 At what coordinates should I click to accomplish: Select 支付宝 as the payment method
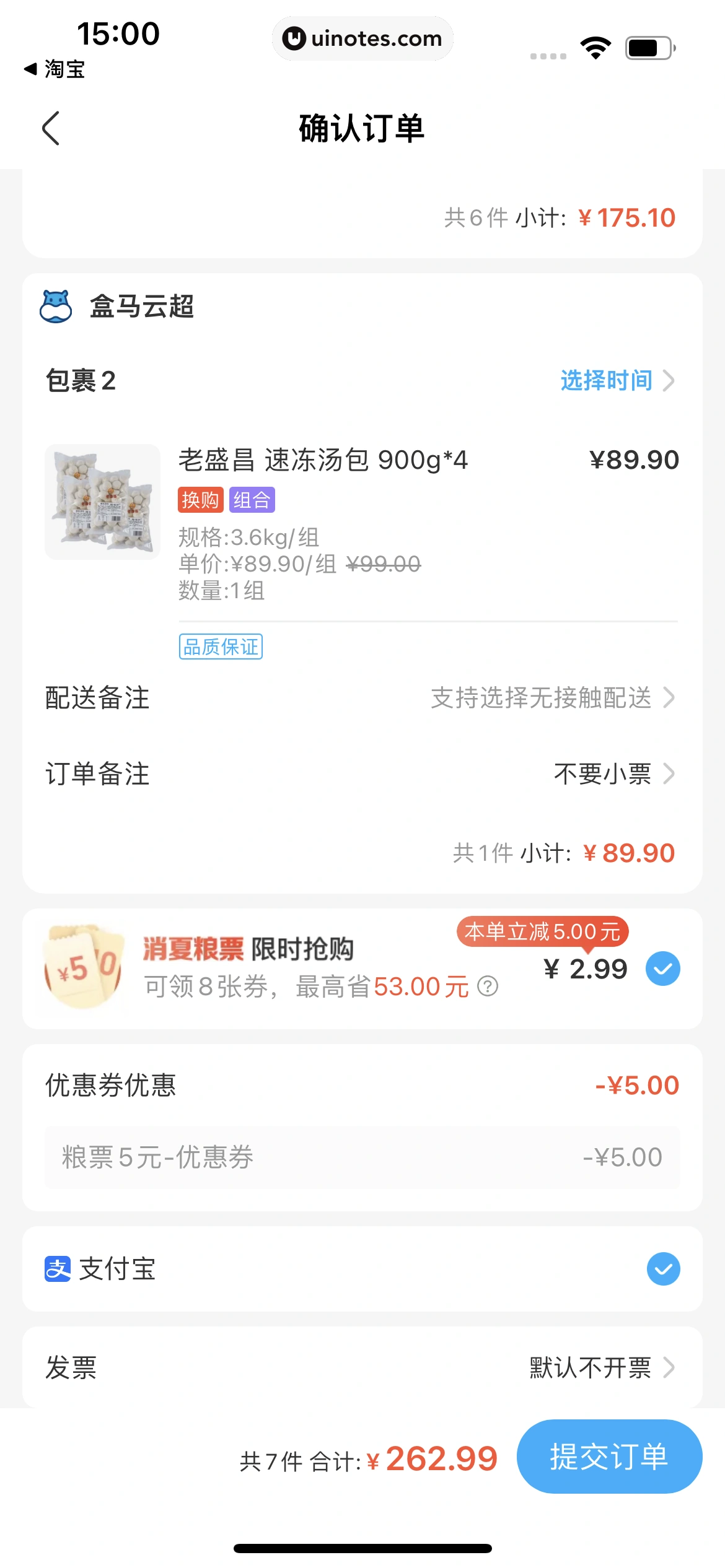(662, 1269)
